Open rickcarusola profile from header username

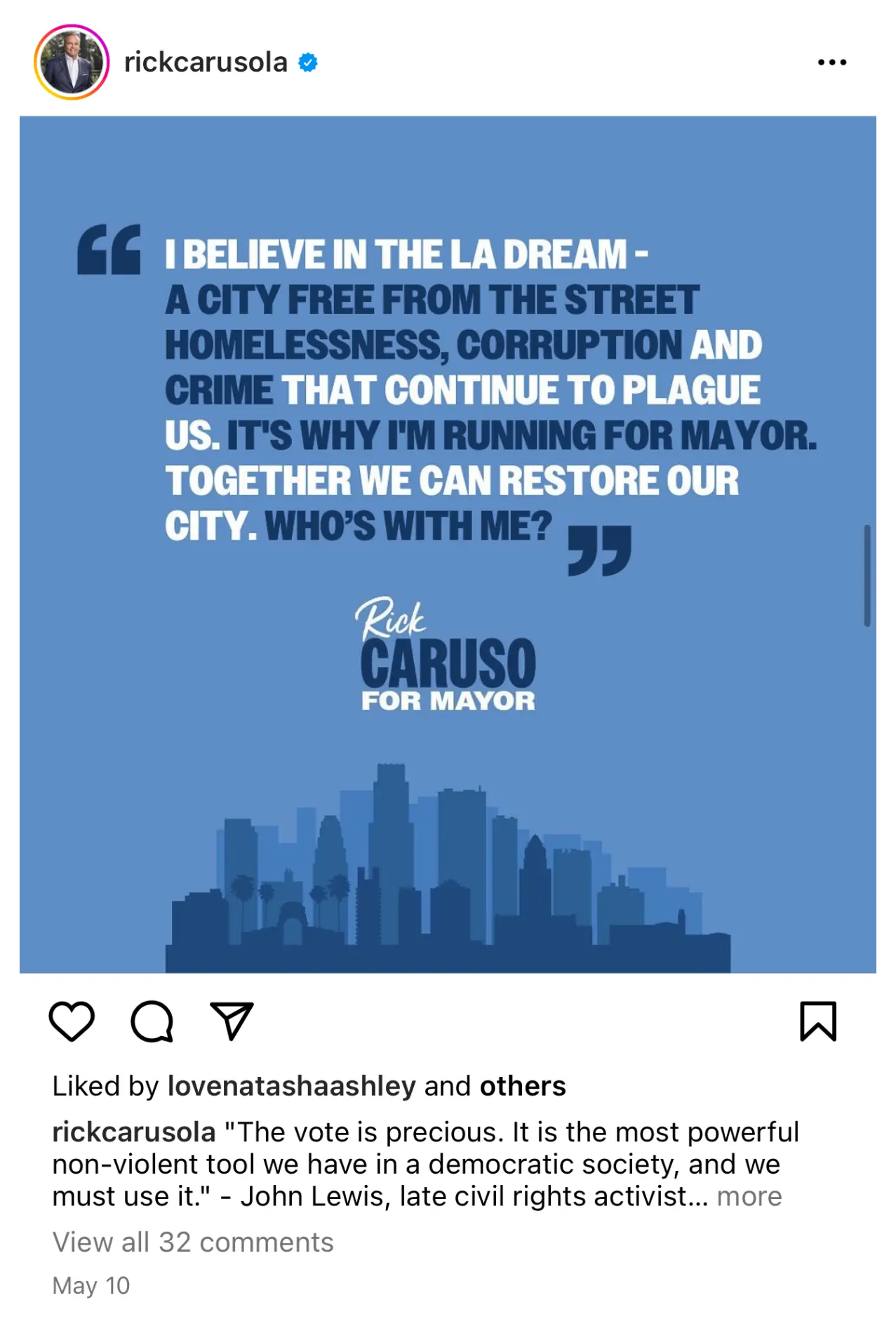point(206,62)
